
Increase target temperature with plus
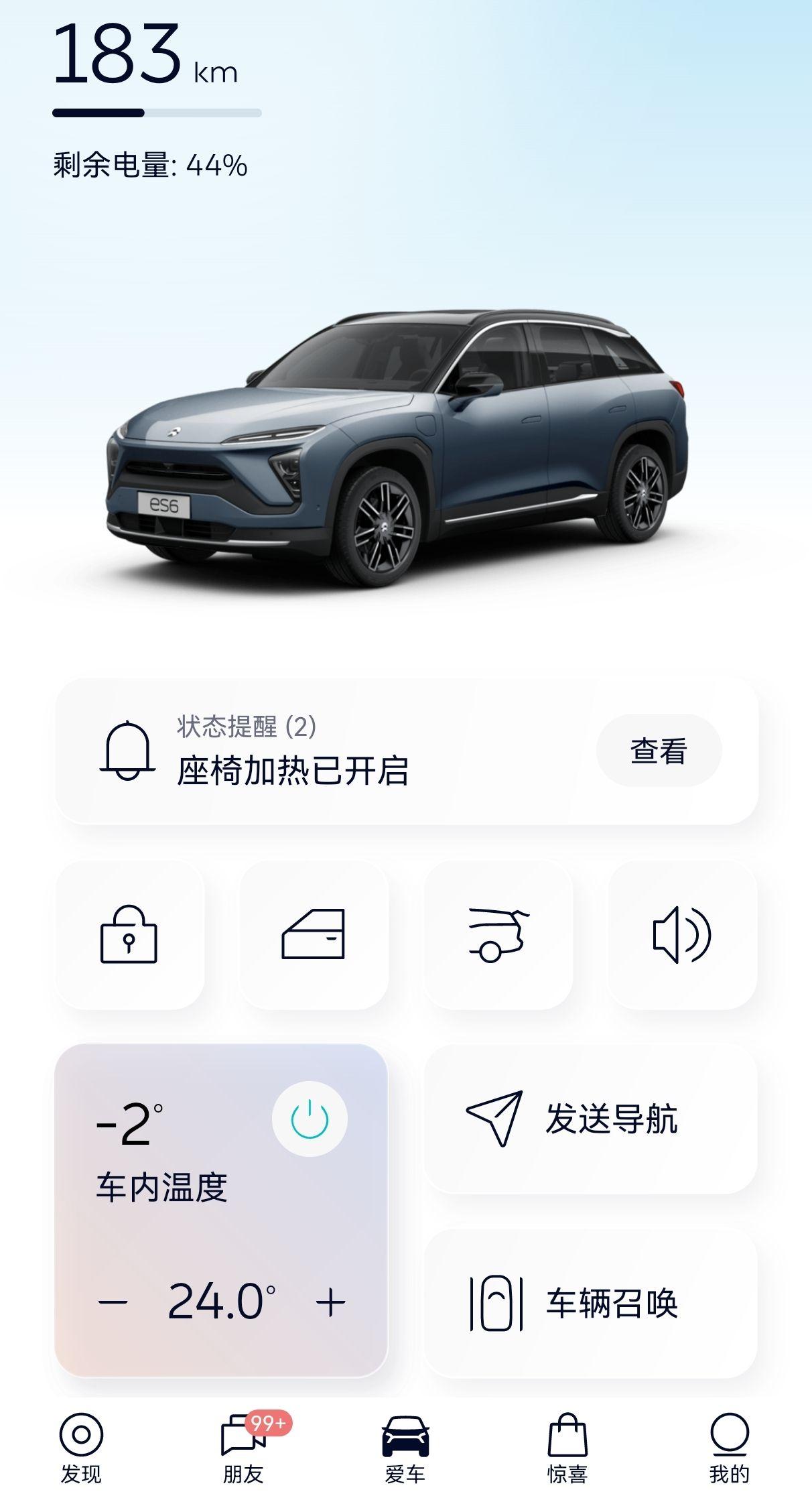[330, 1302]
